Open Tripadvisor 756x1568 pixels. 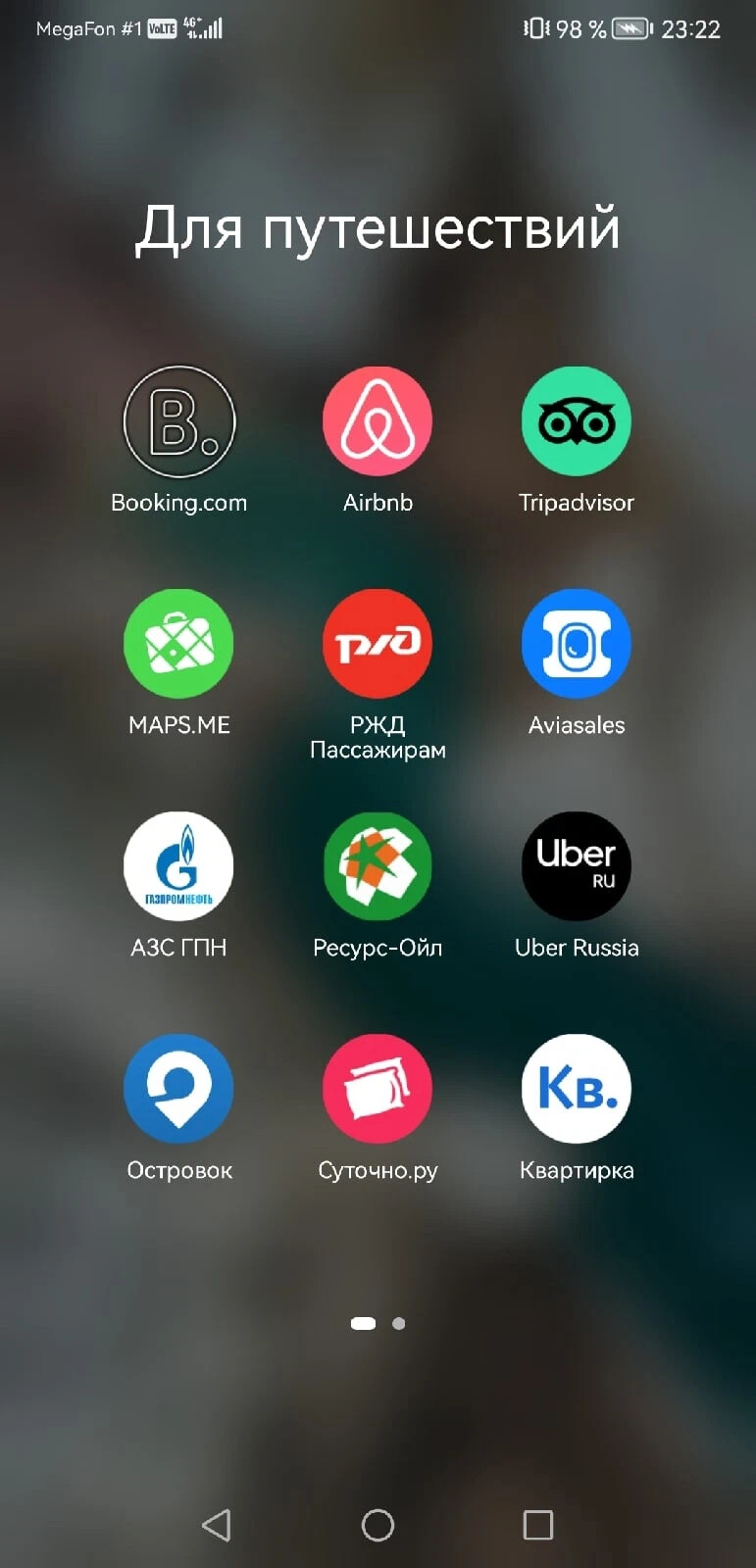pos(577,421)
